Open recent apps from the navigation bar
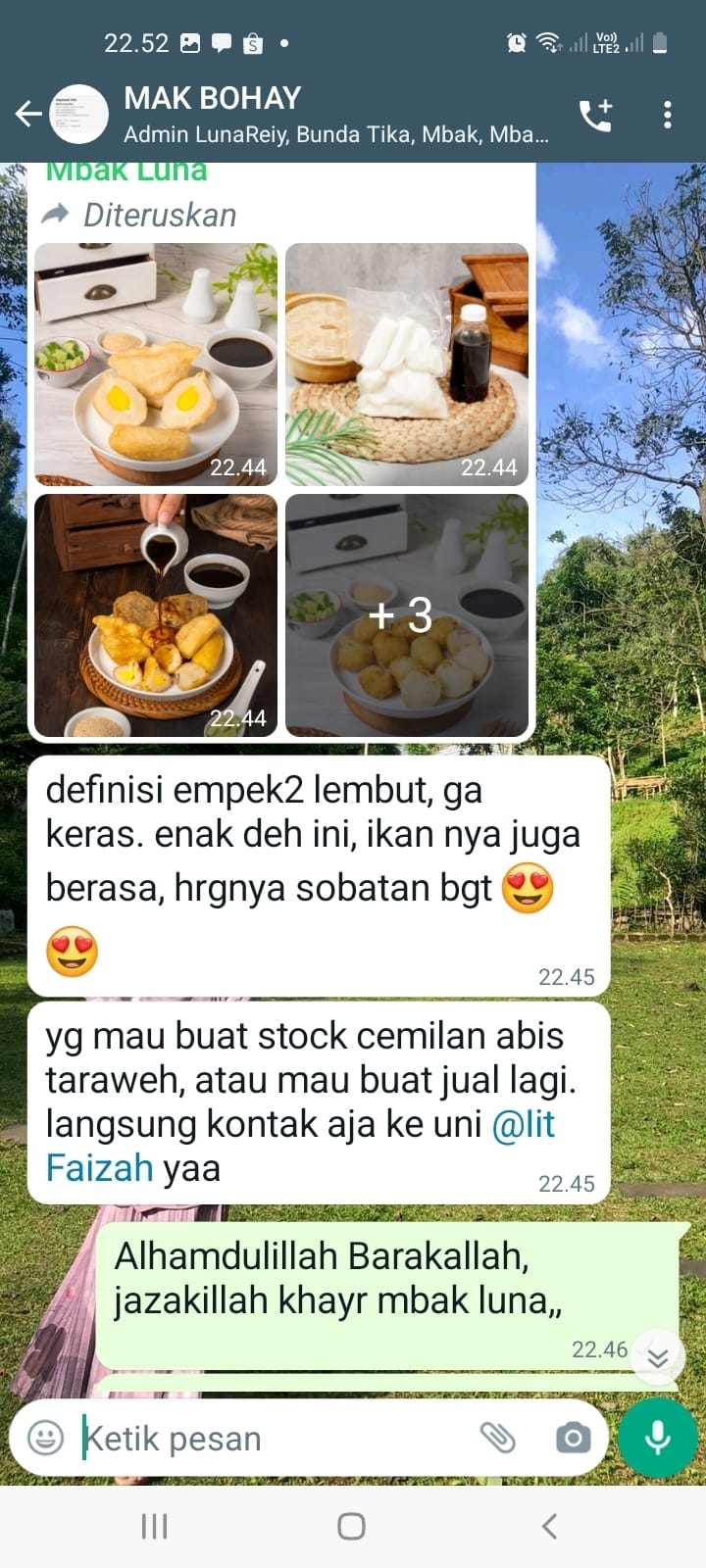The image size is (706, 1568). point(155,1526)
